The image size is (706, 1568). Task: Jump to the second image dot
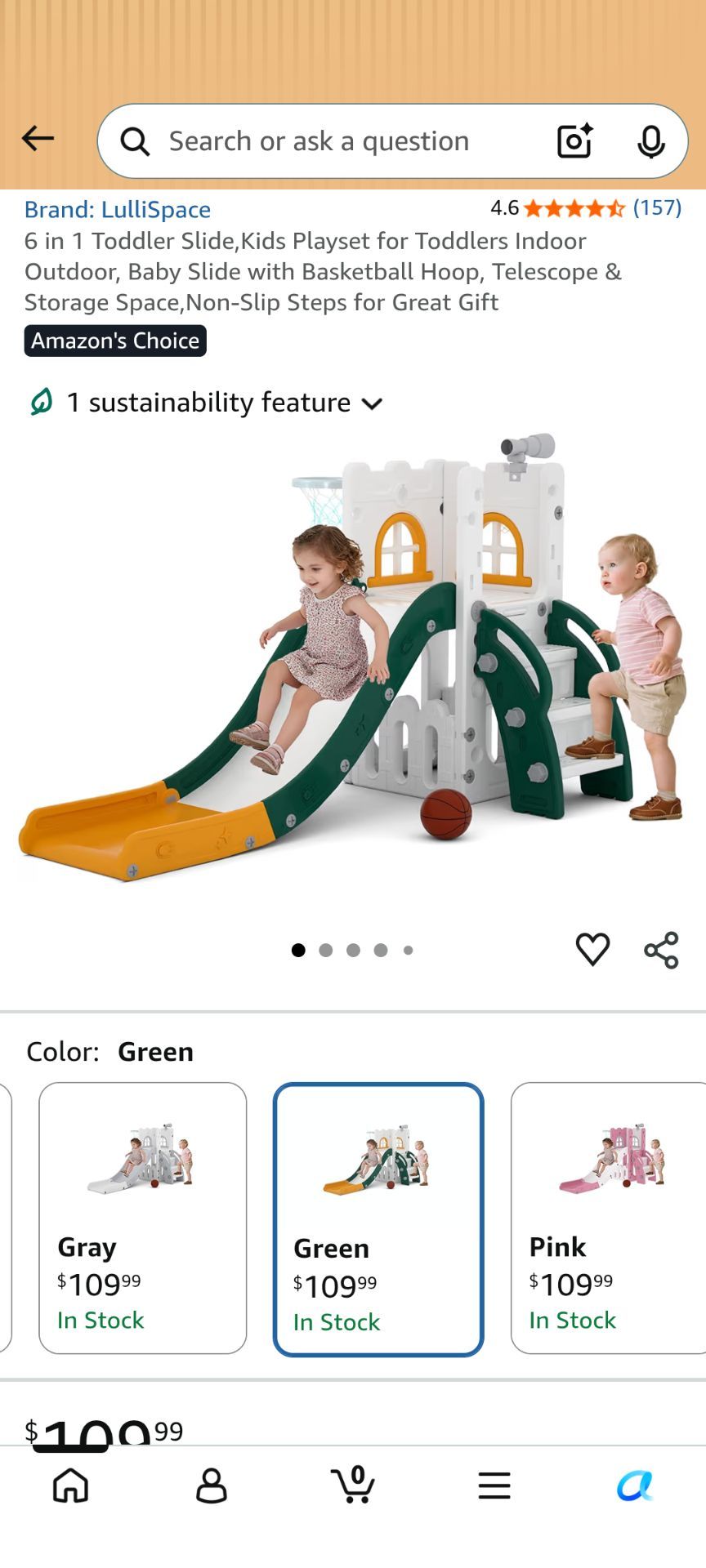click(326, 950)
